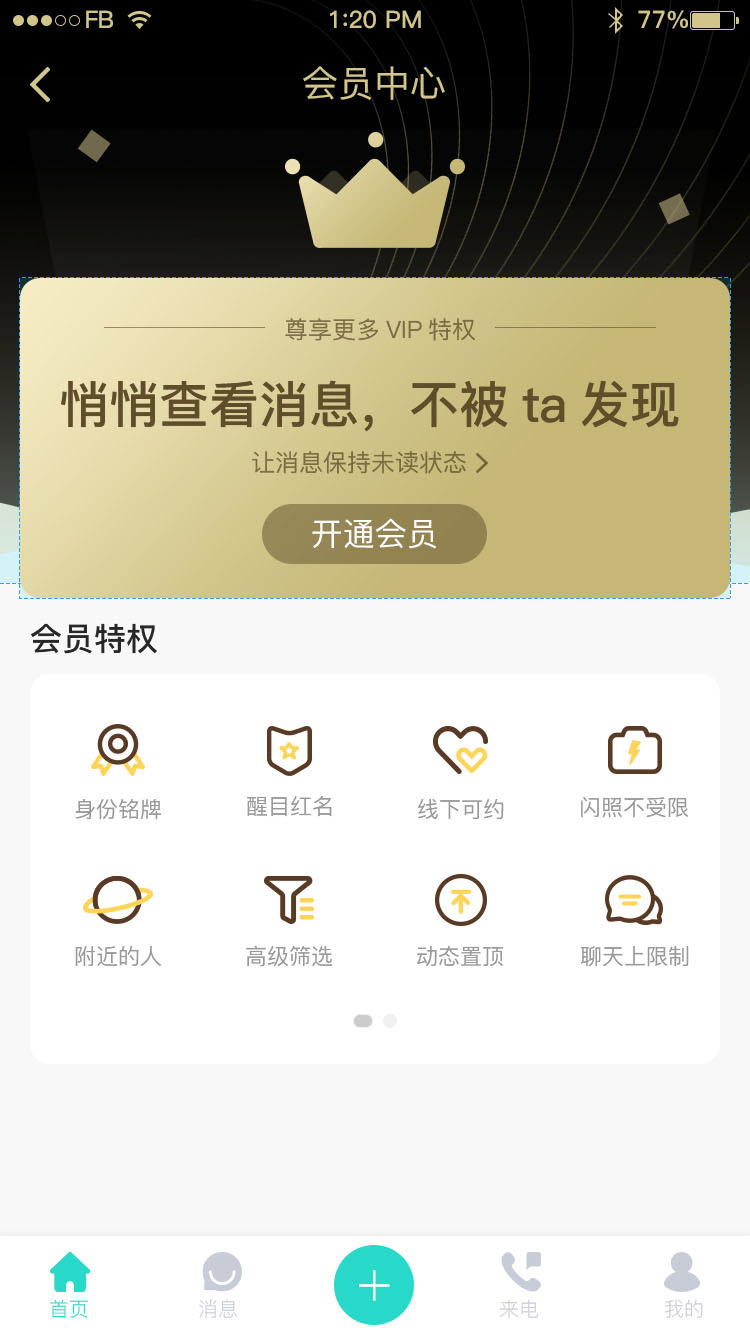Select the 高级筛选 privilege
Screen dimensions: 750x1334
(289, 920)
